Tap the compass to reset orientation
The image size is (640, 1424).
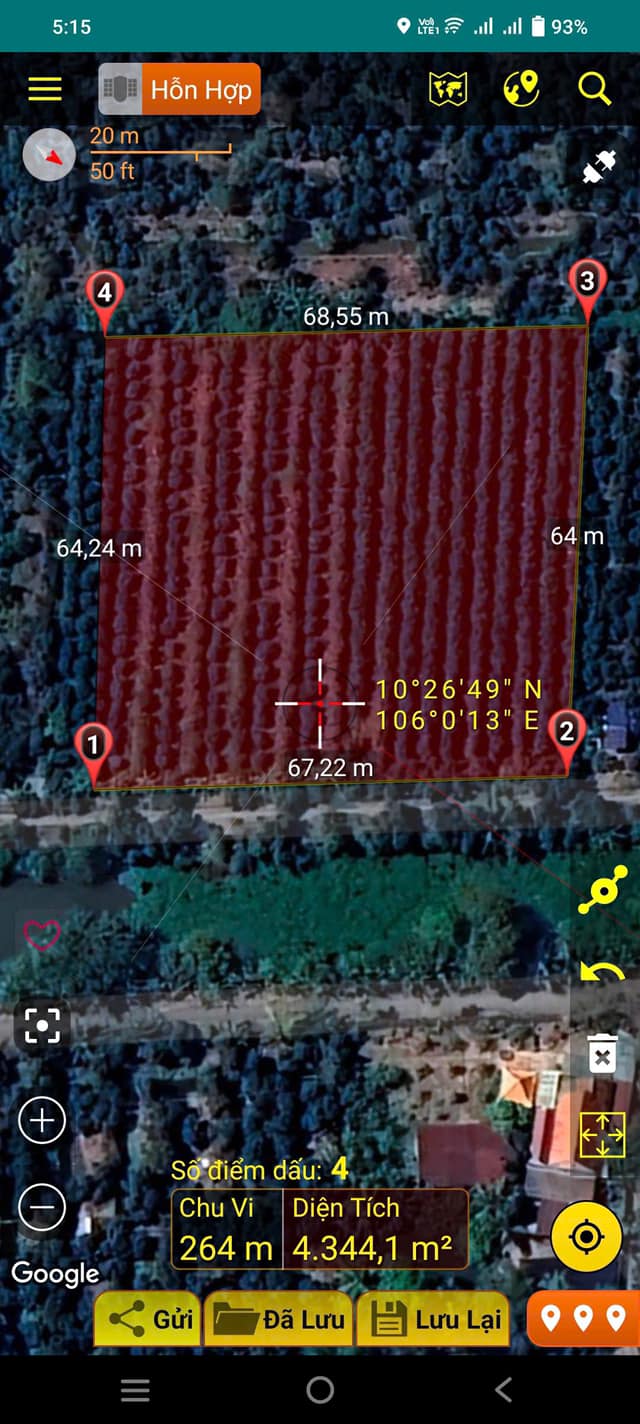[49, 155]
